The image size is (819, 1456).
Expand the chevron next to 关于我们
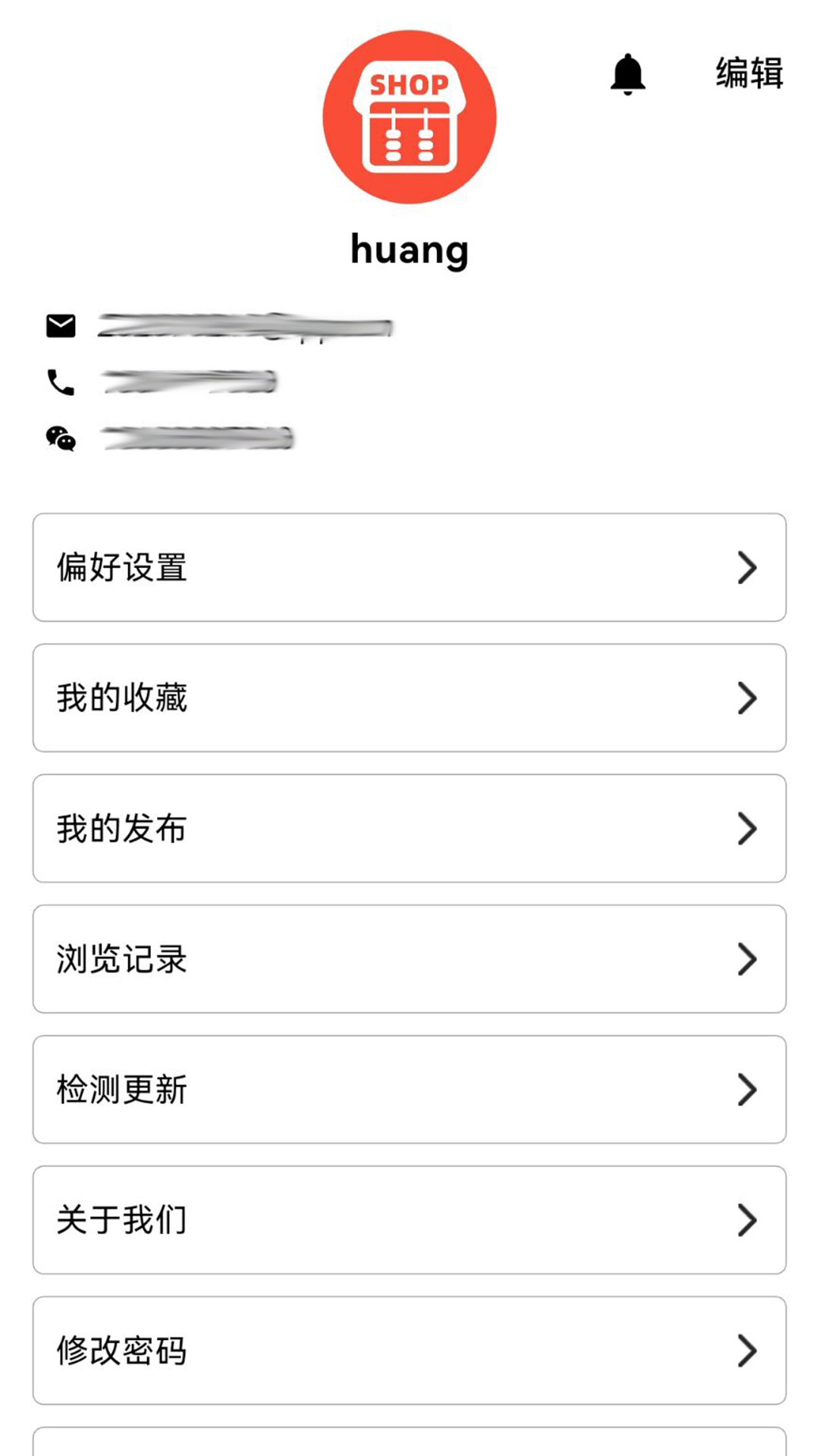(748, 1219)
